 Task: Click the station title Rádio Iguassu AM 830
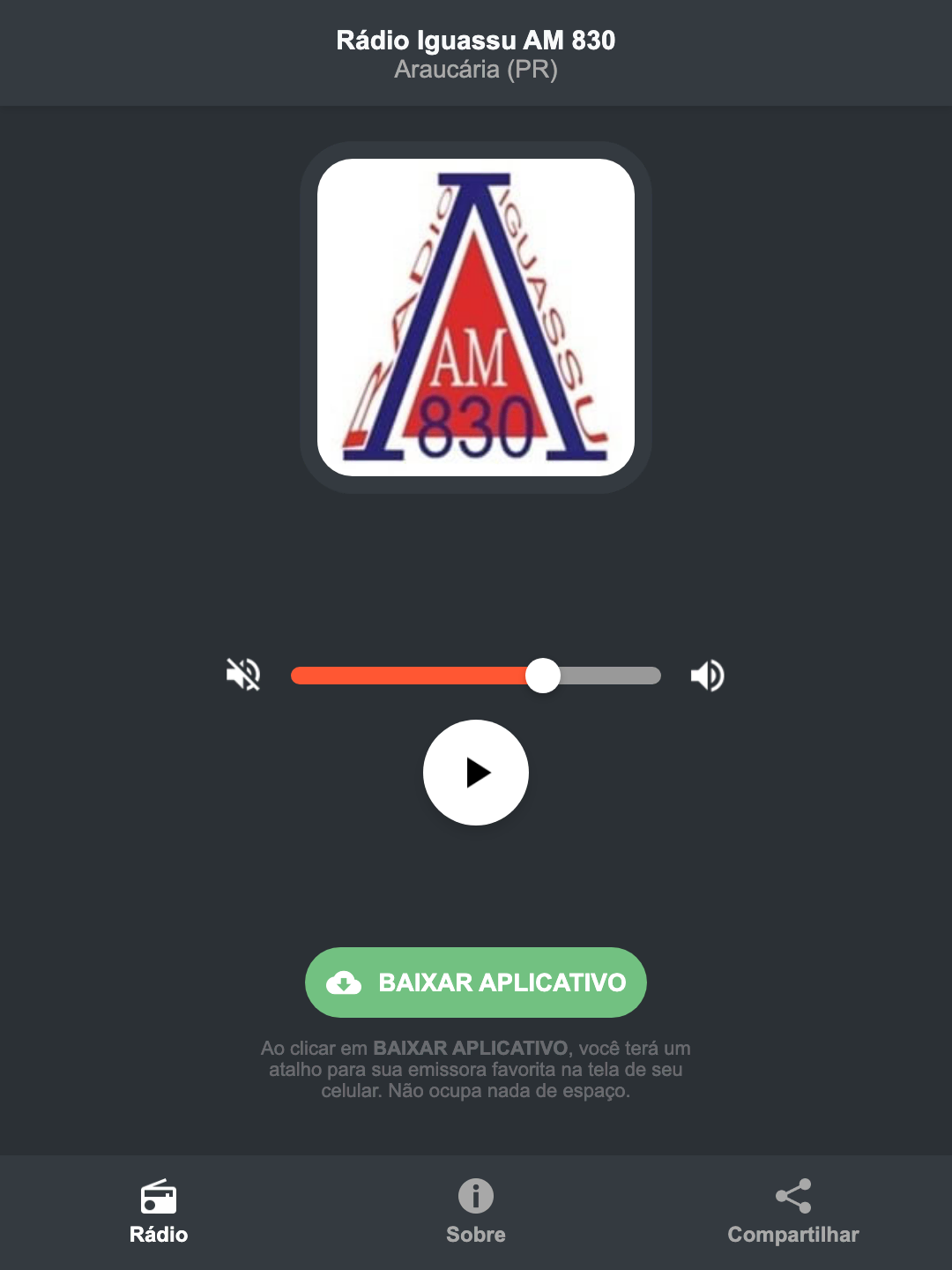[476, 39]
